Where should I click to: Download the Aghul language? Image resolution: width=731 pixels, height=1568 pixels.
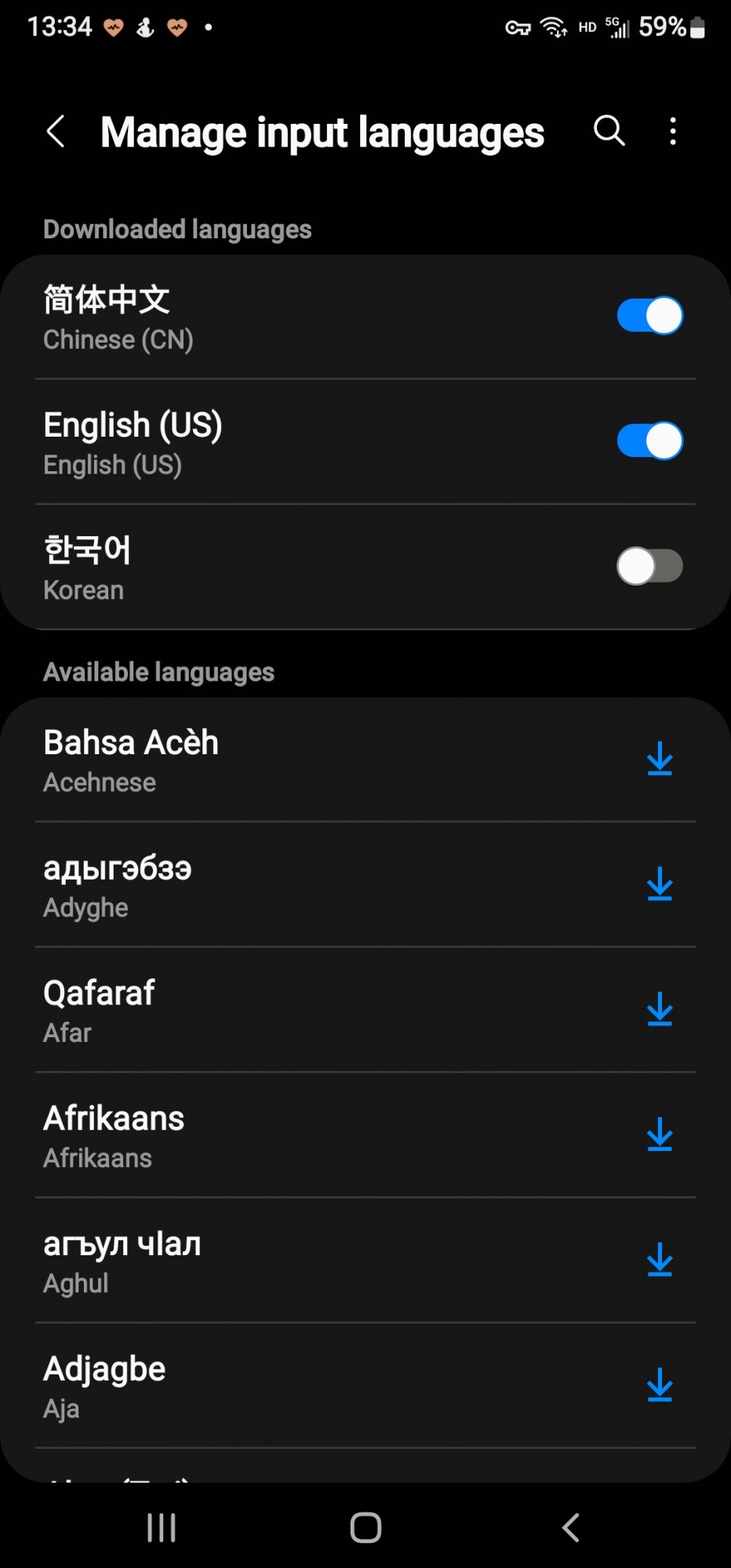pyautogui.click(x=660, y=1260)
